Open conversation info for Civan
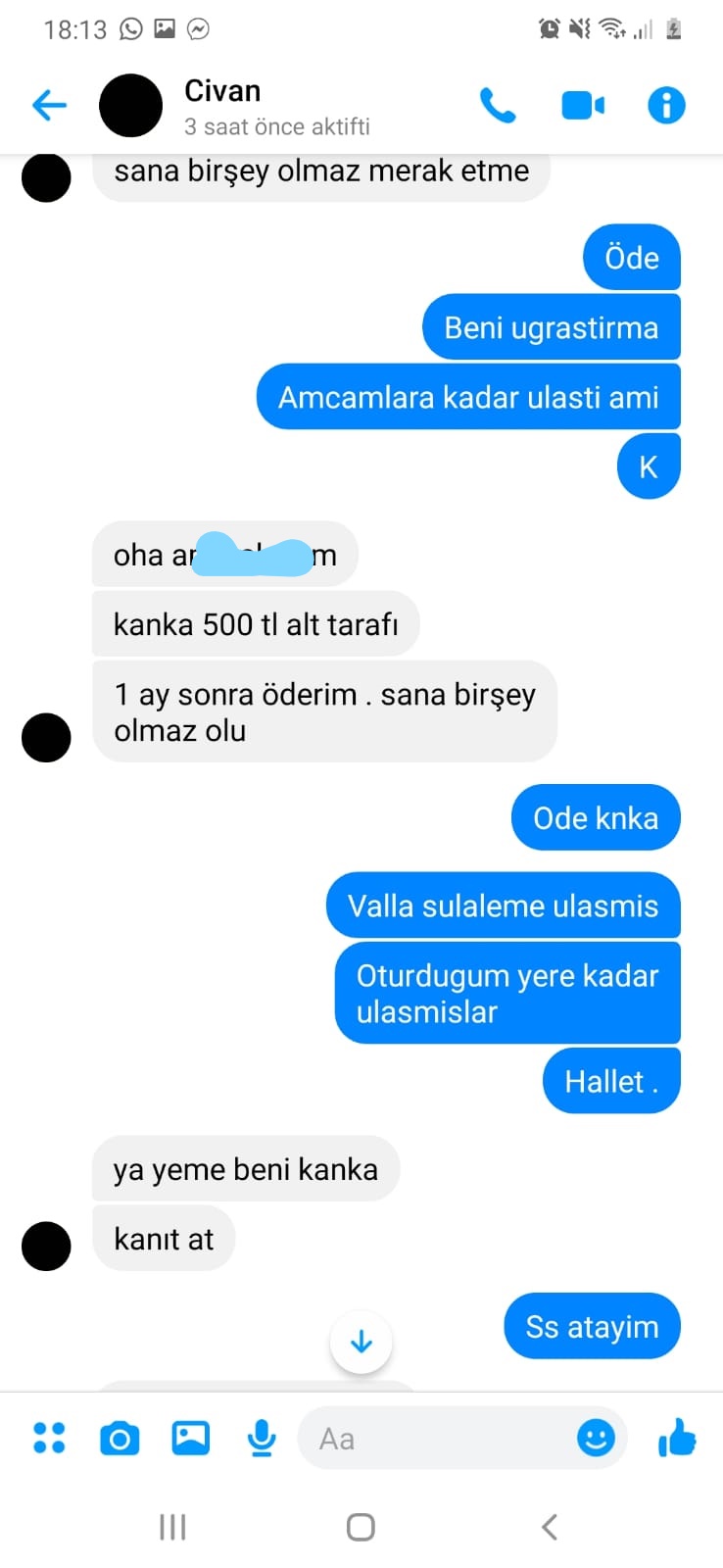This screenshot has height=1568, width=723. point(666,105)
